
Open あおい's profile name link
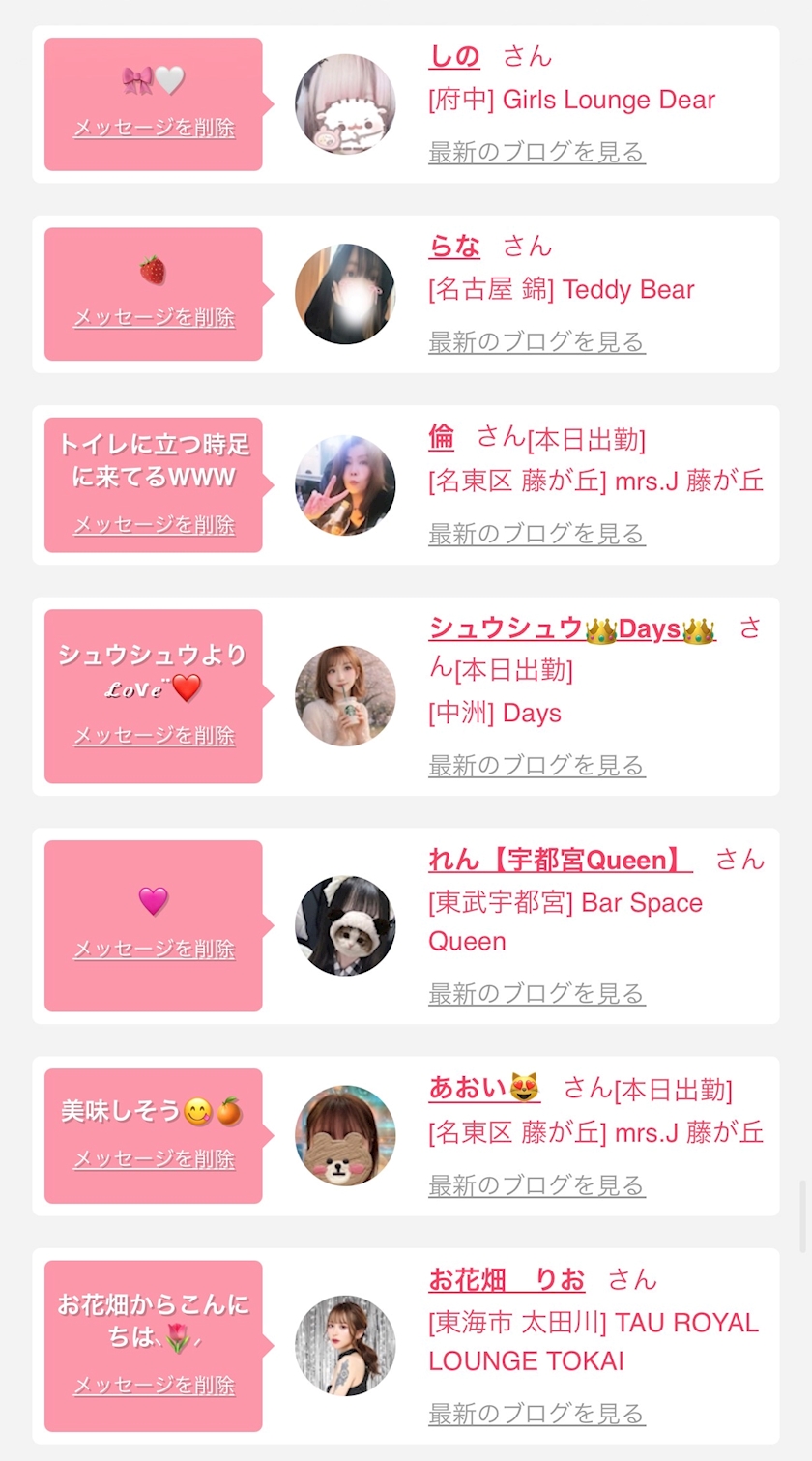(483, 1089)
